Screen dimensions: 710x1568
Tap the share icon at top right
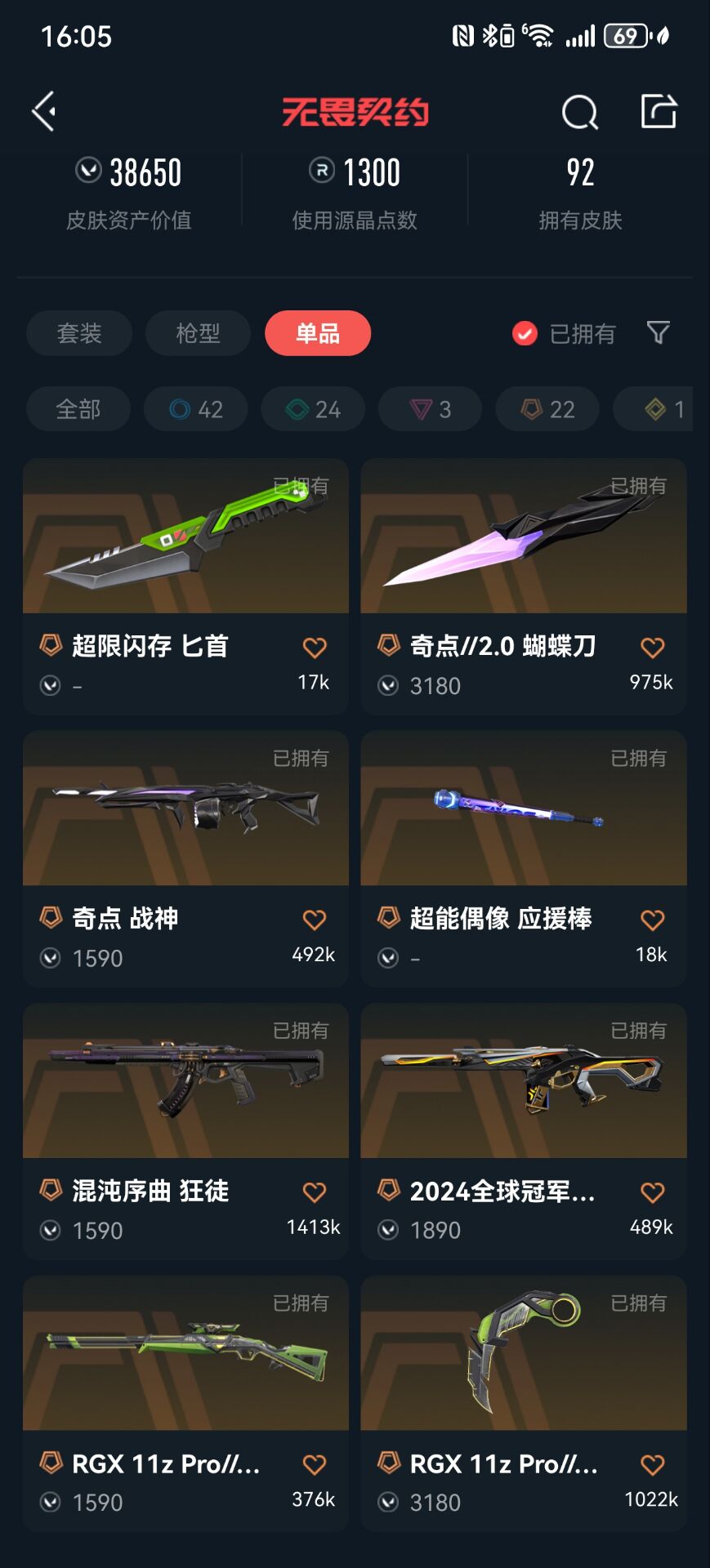coord(659,111)
